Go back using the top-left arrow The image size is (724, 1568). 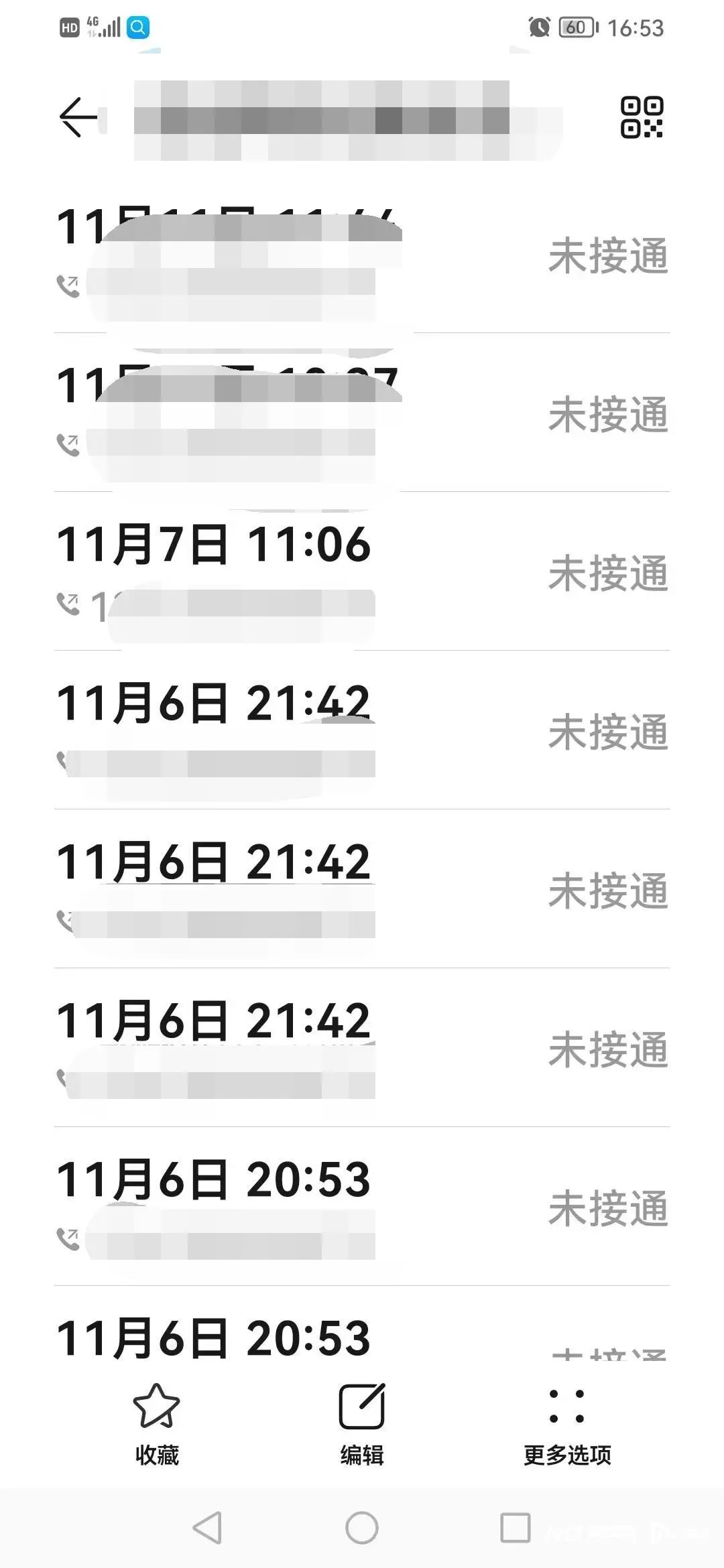tap(78, 117)
